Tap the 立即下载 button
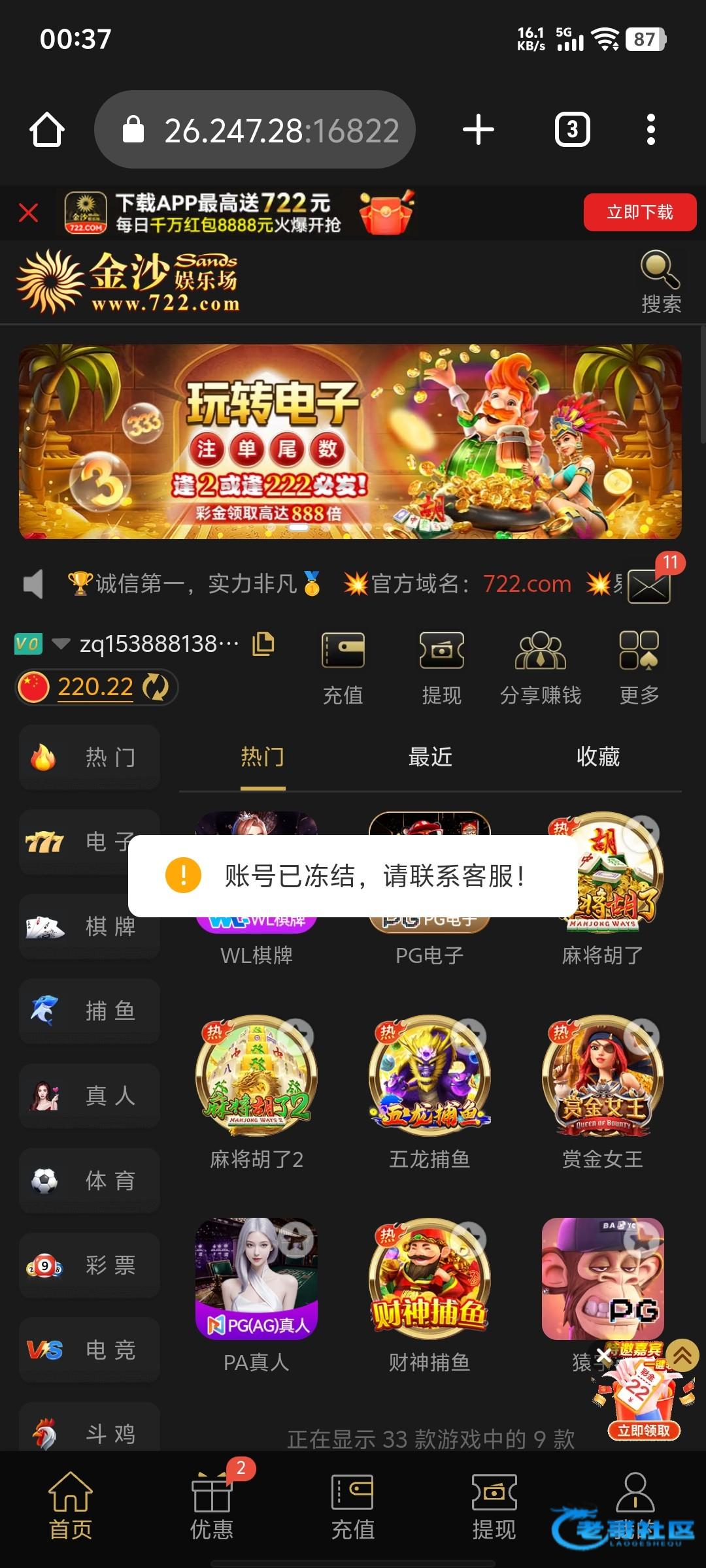 [639, 212]
